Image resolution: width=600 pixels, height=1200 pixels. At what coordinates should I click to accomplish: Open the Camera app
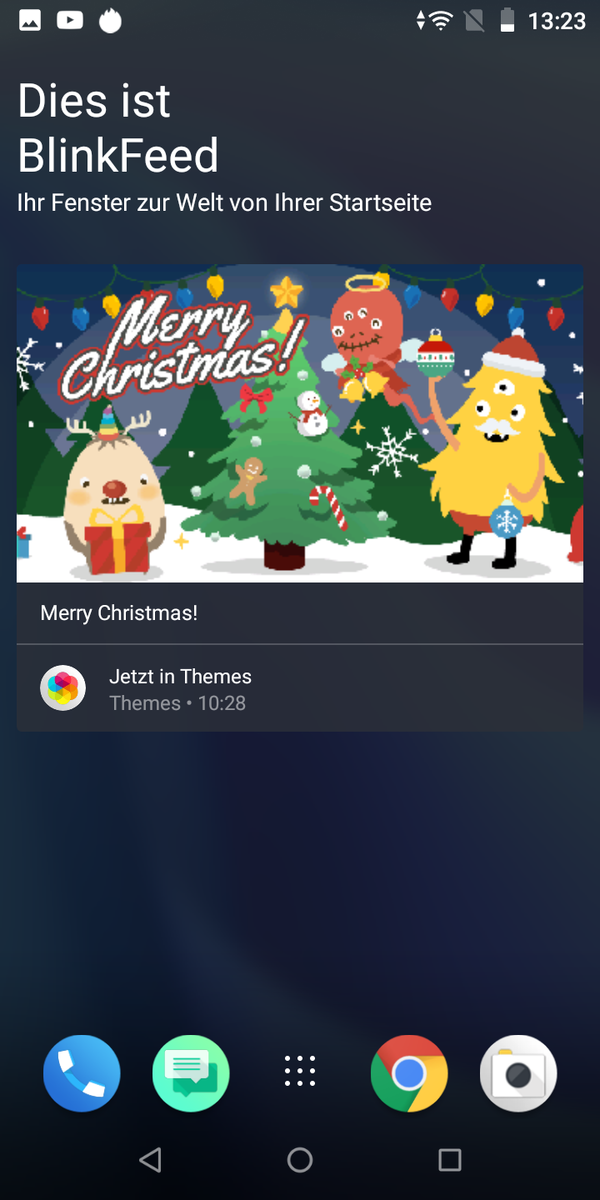518,1074
